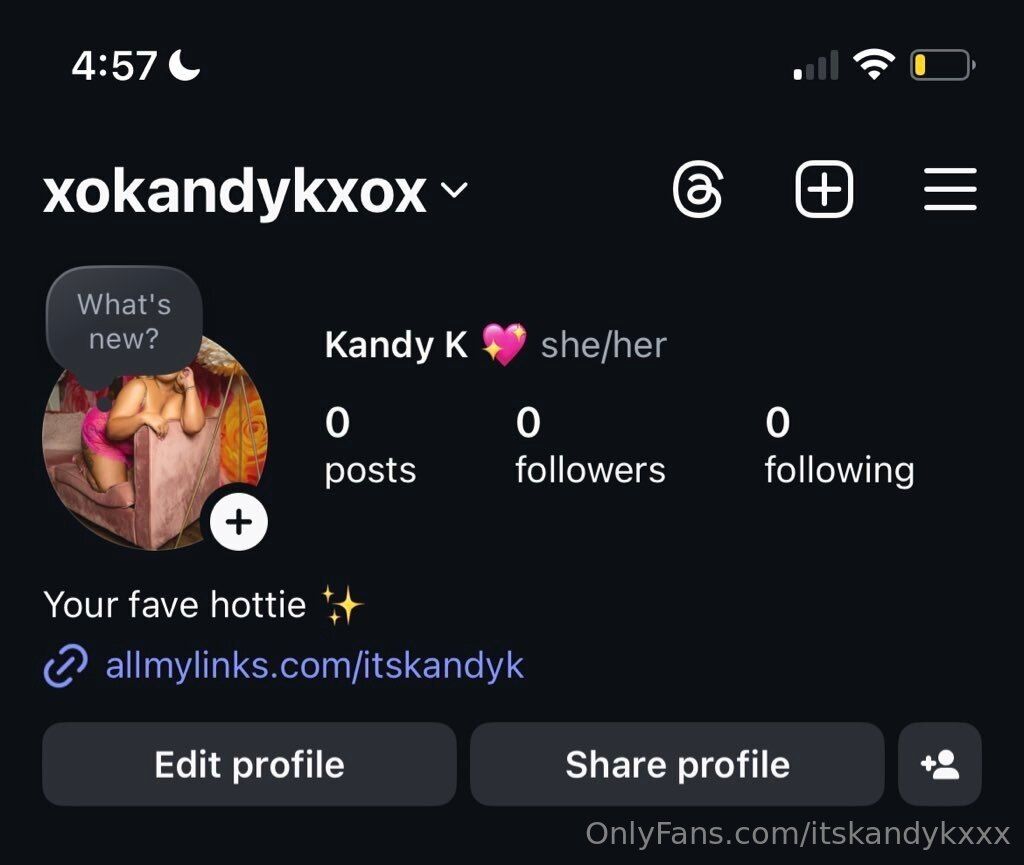Open the following list
1024x865 pixels.
(838, 446)
